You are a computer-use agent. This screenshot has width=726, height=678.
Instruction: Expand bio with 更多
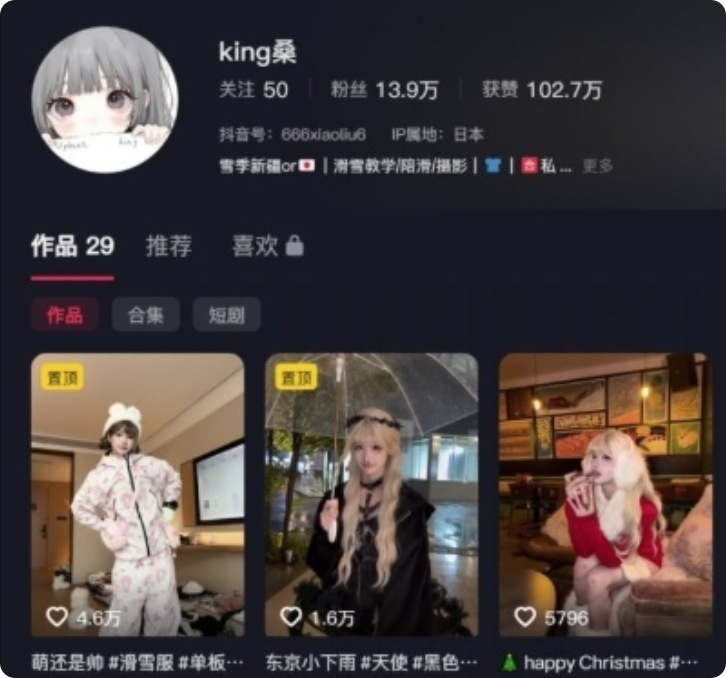click(598, 166)
